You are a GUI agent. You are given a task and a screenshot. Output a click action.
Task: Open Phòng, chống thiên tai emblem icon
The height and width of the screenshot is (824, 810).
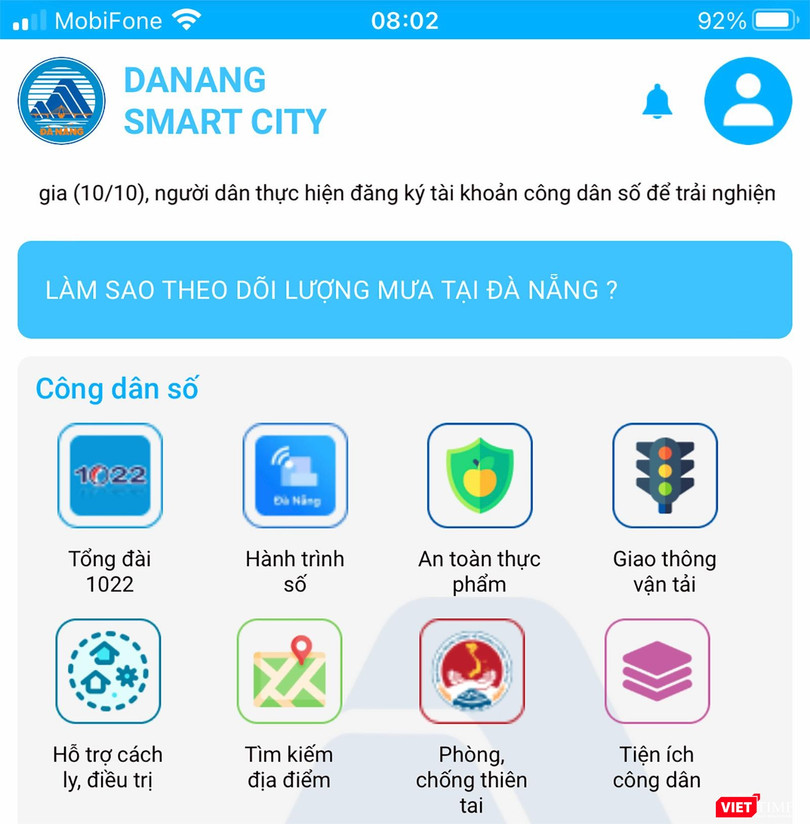[472, 671]
